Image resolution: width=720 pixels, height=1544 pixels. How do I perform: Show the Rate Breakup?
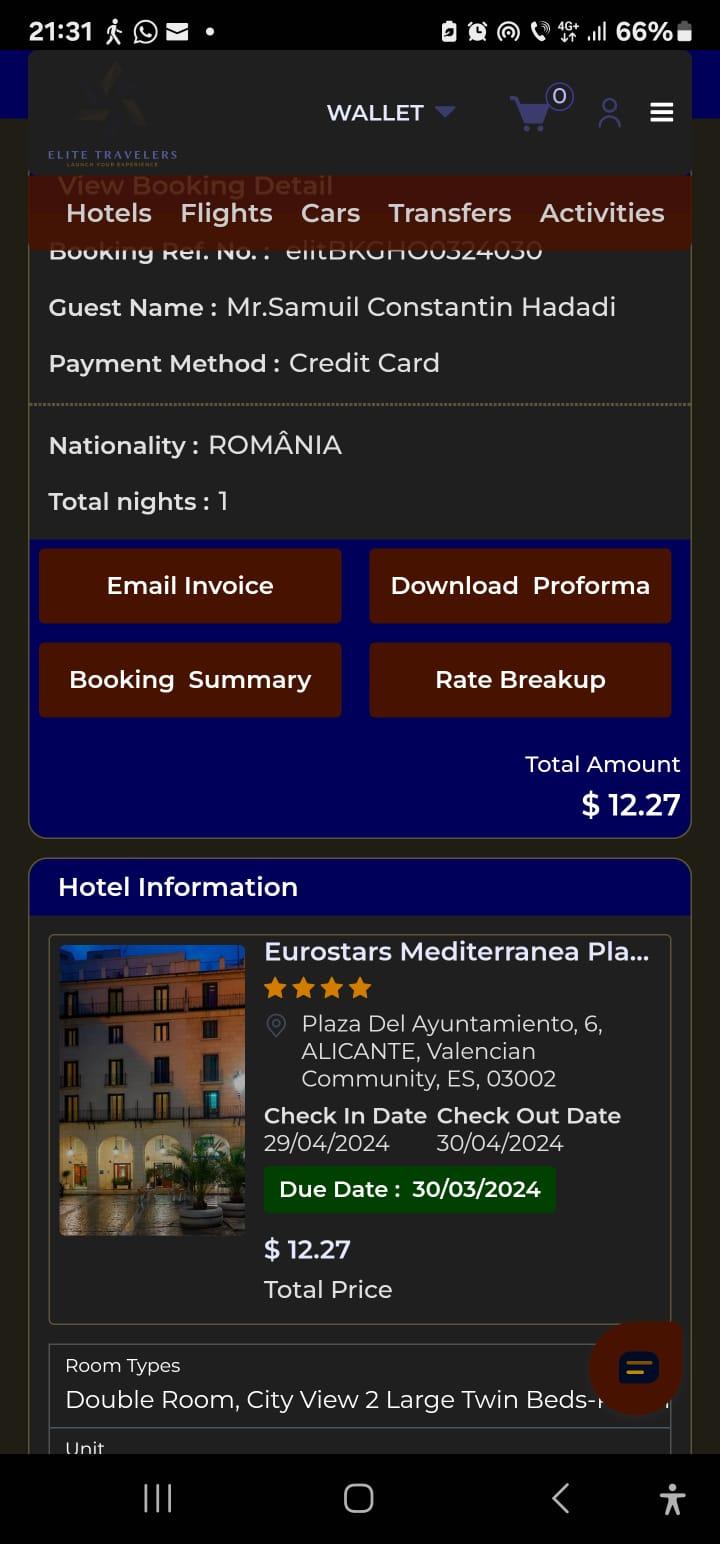coord(520,680)
